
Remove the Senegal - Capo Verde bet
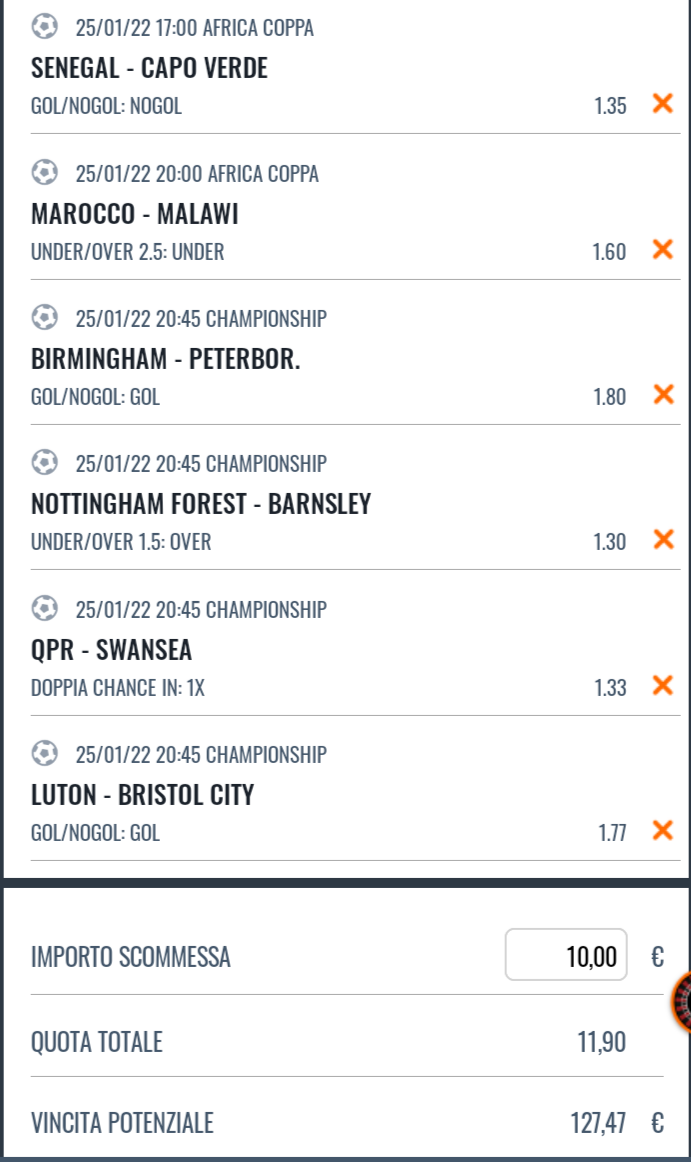click(662, 103)
